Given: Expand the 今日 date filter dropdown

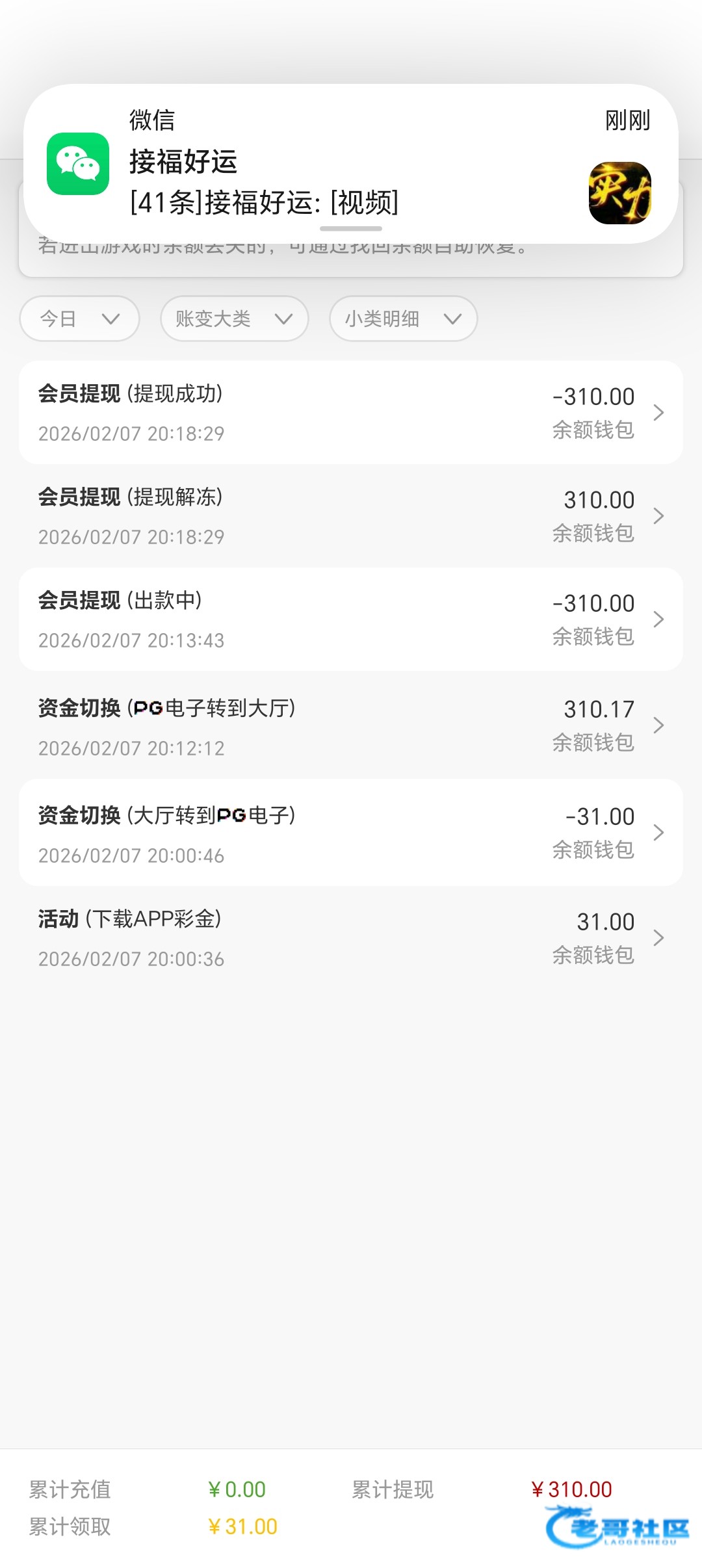Looking at the screenshot, I should point(80,319).
